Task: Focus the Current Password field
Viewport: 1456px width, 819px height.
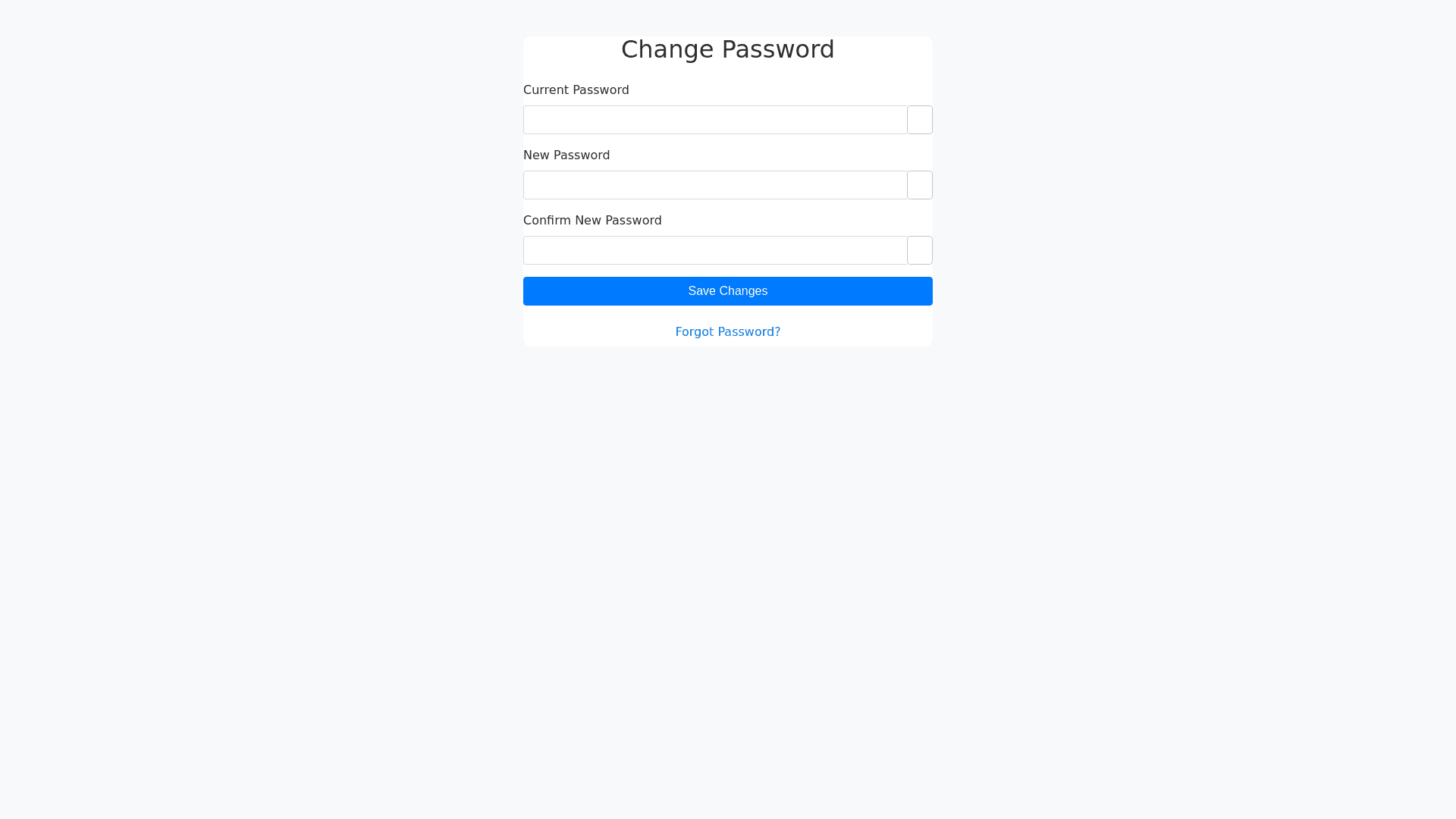Action: click(x=714, y=120)
